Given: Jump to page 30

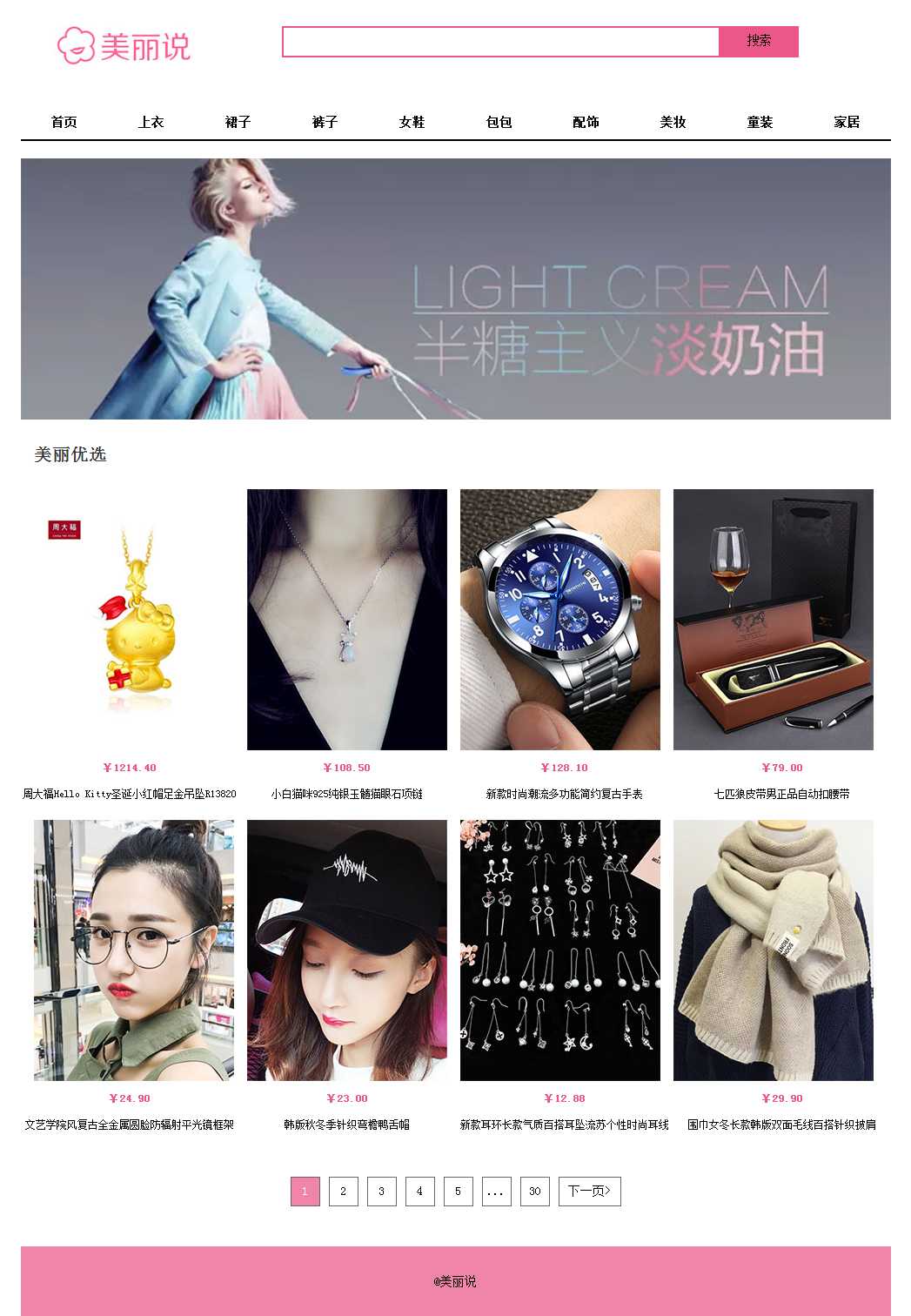Looking at the screenshot, I should click(534, 1192).
